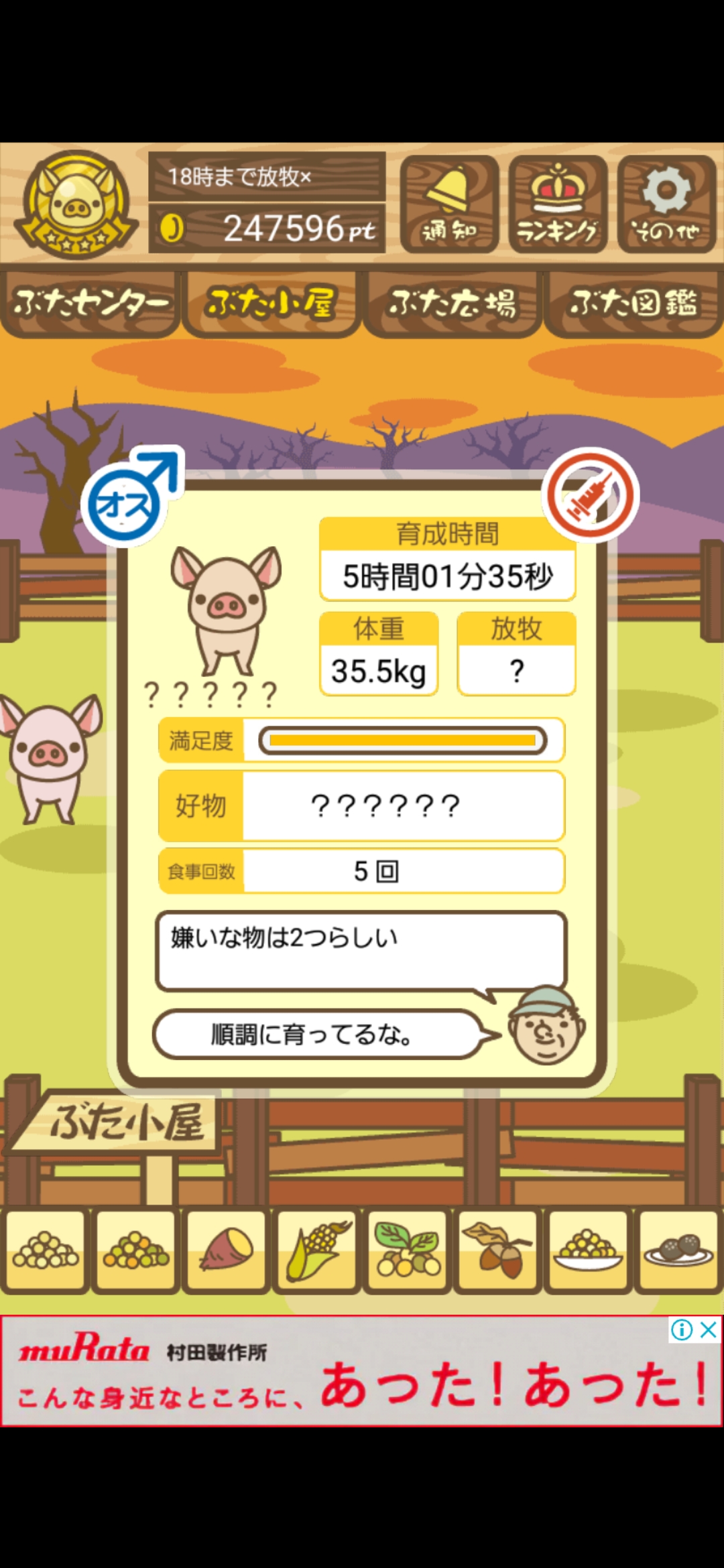Image resolution: width=724 pixels, height=1568 pixels.
Task: Pick the yellow beans on a plate
Action: (588, 1250)
